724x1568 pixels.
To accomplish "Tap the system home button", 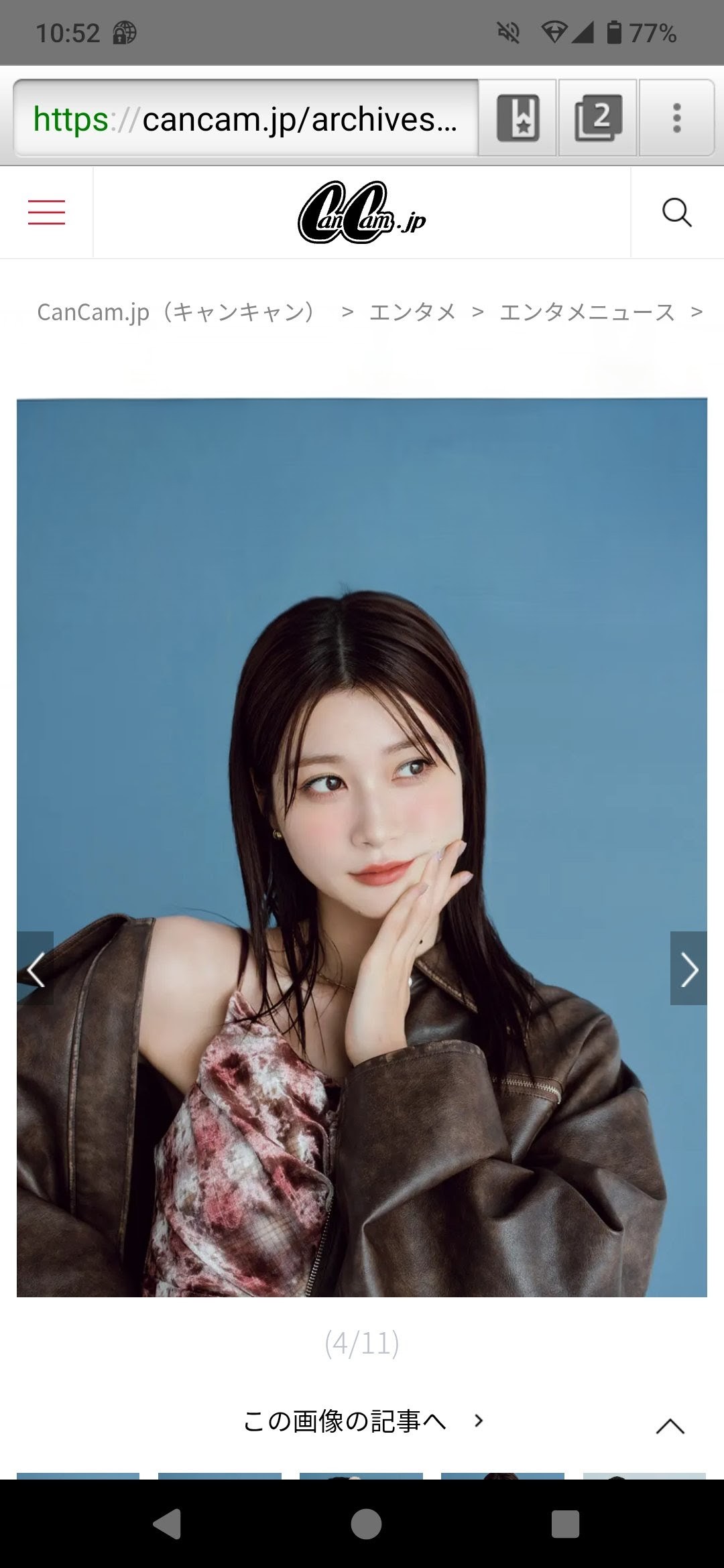I will tap(366, 1524).
